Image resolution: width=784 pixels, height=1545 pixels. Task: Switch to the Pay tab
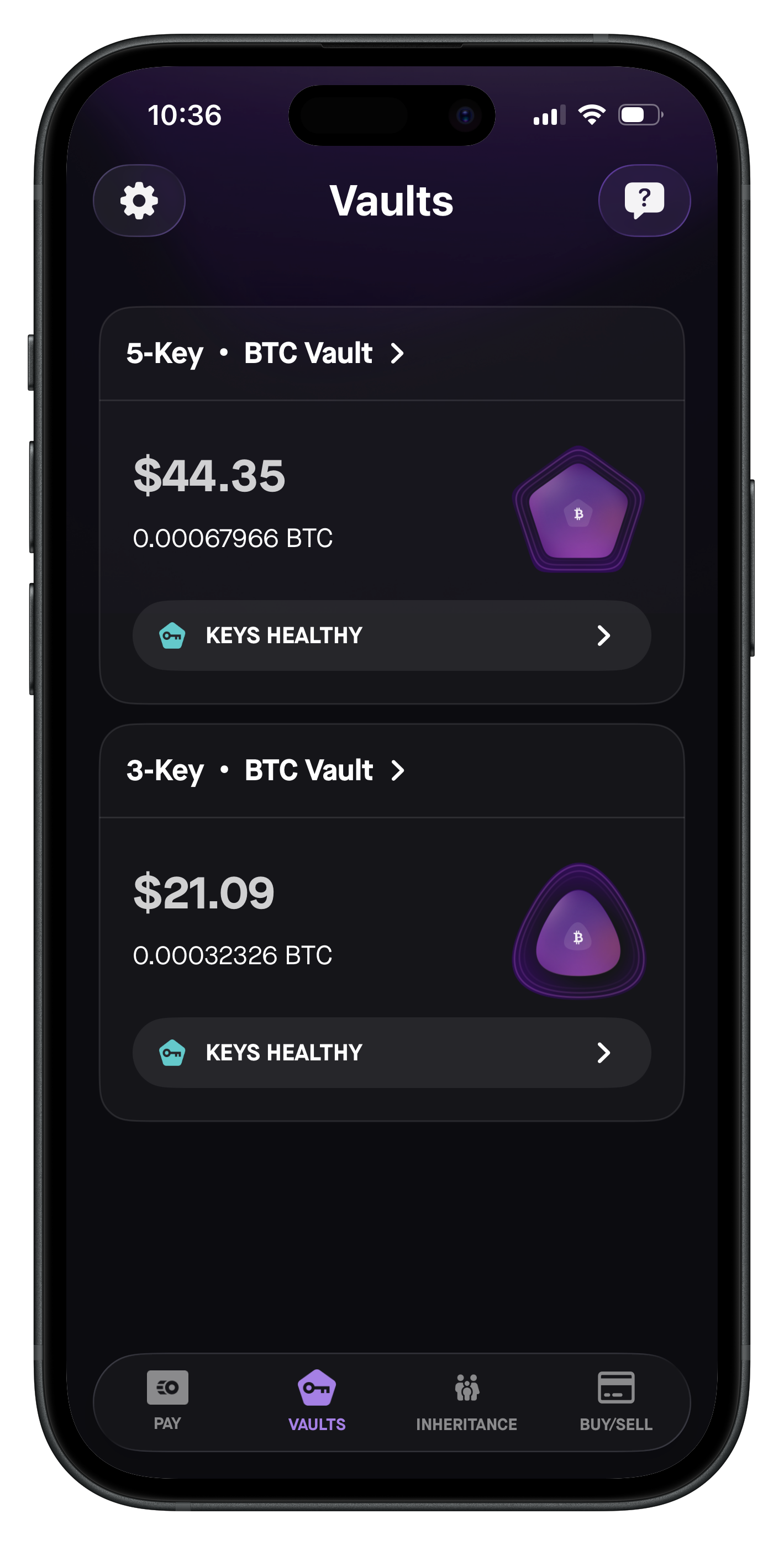click(x=167, y=1400)
